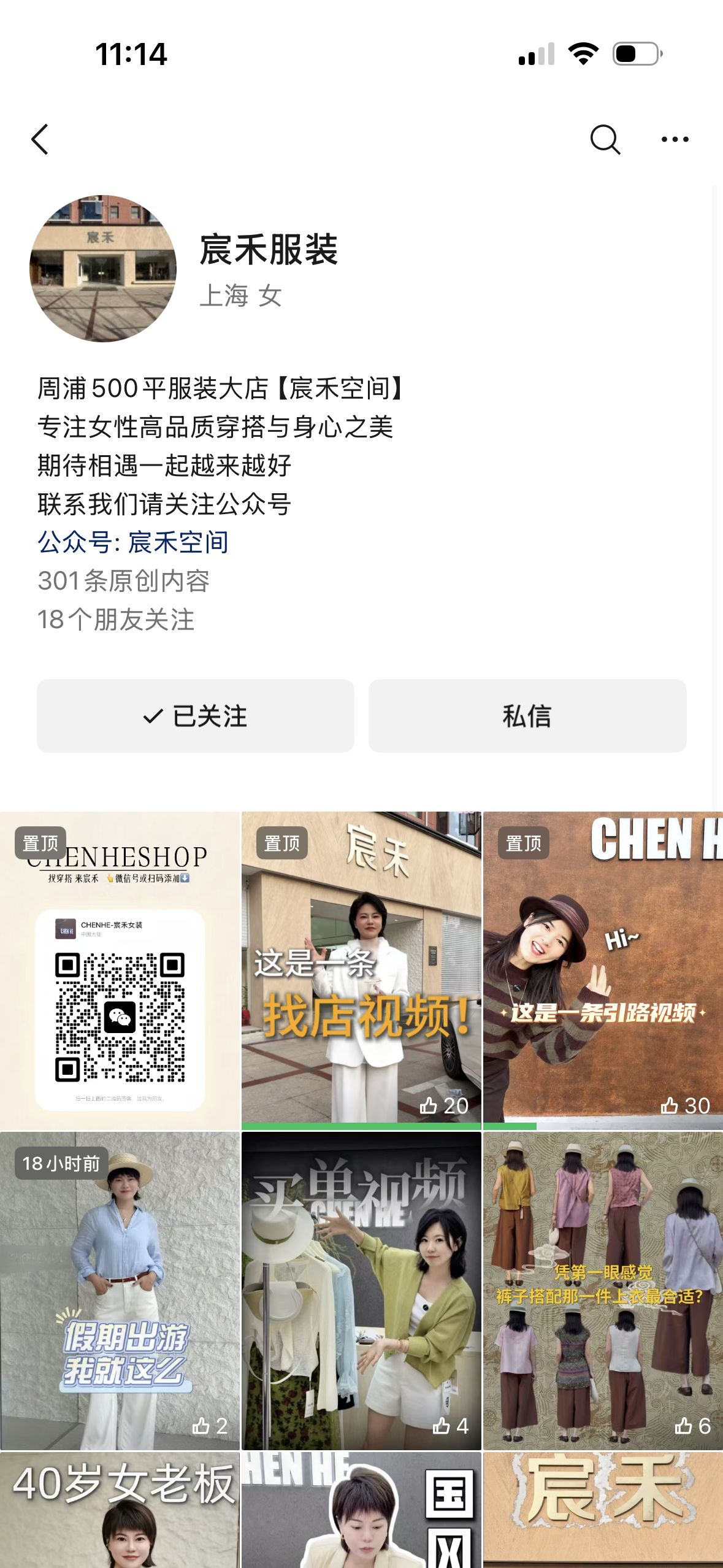Image resolution: width=723 pixels, height=1568 pixels.
Task: Open the 假期出游我就这么 video from 18小时前
Action: click(120, 1291)
